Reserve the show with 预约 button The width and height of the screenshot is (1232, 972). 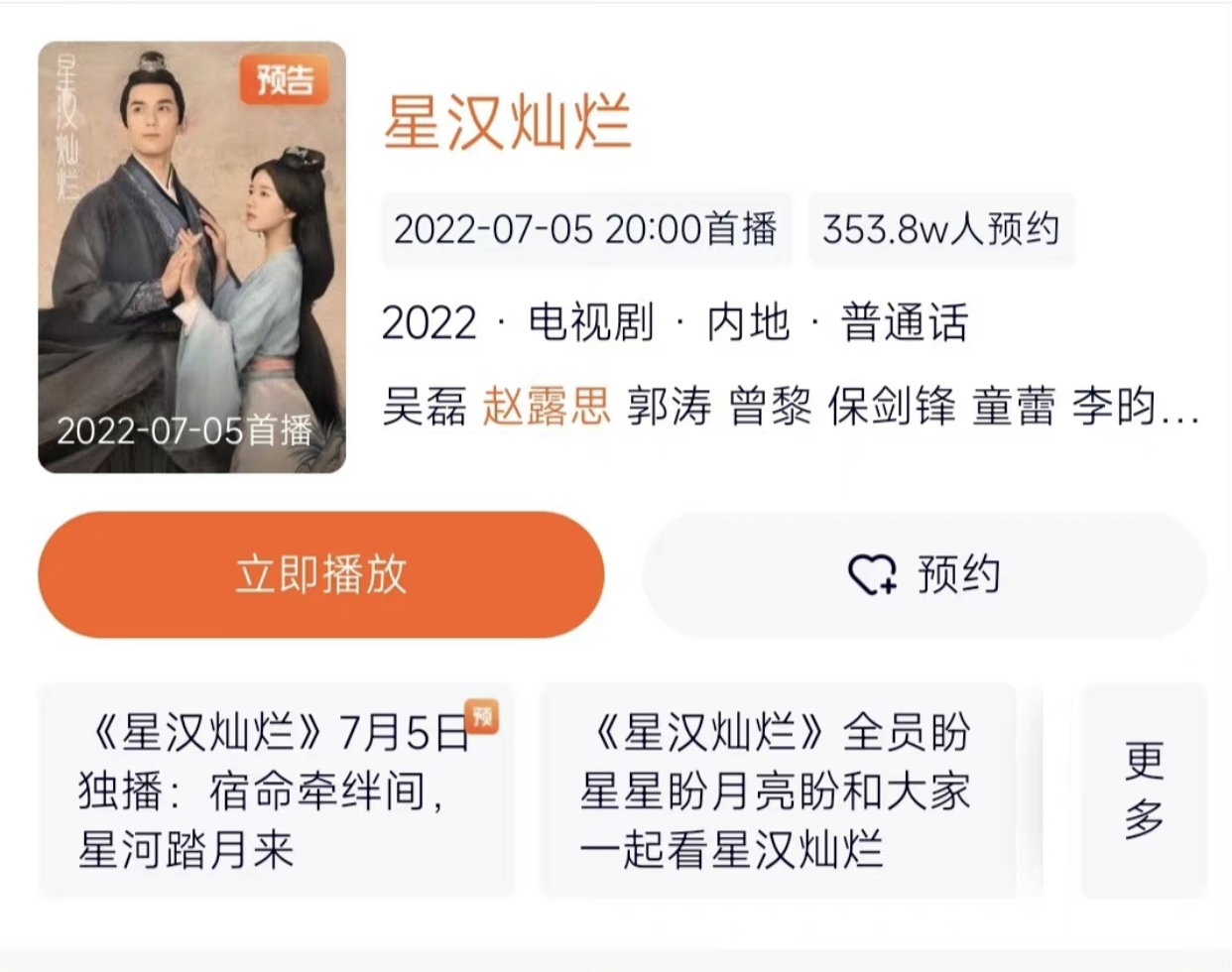click(924, 574)
